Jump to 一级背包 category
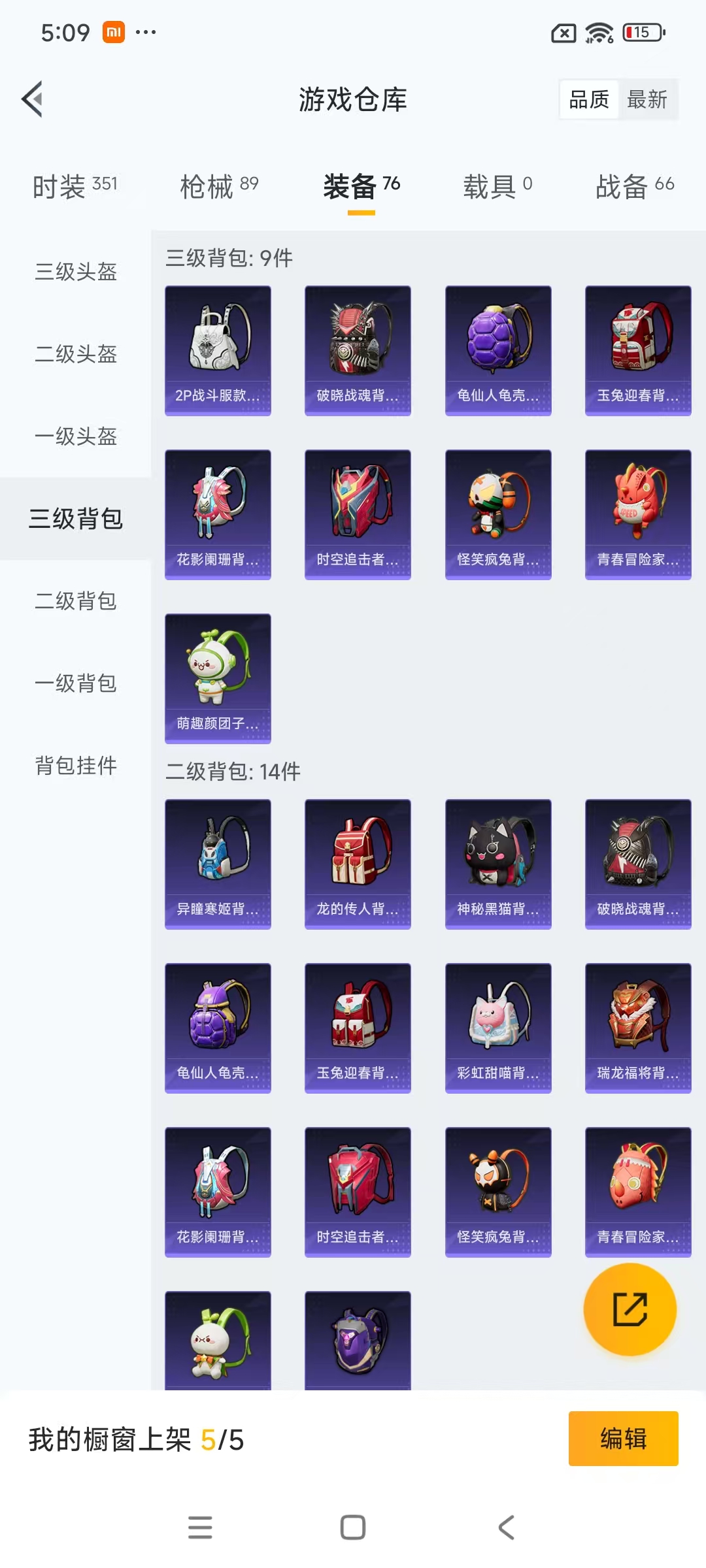The width and height of the screenshot is (706, 1568). (x=76, y=683)
